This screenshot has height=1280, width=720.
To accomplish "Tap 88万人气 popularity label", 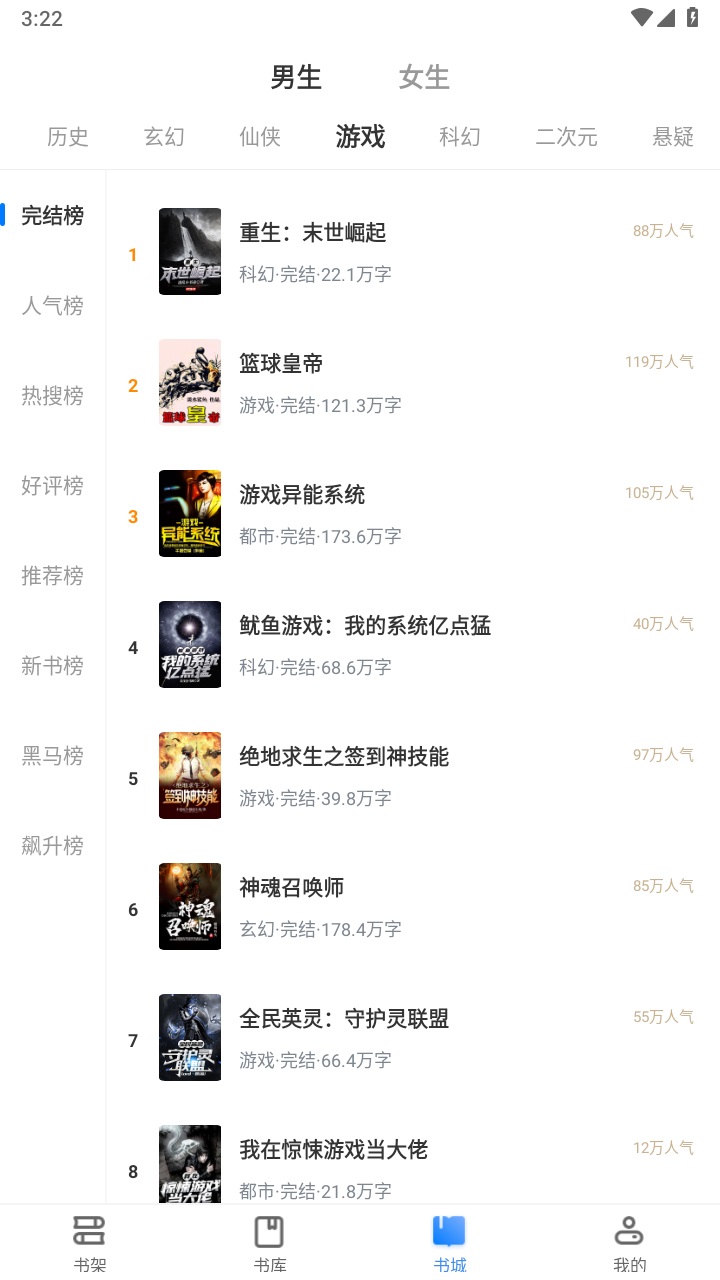I will coord(661,230).
